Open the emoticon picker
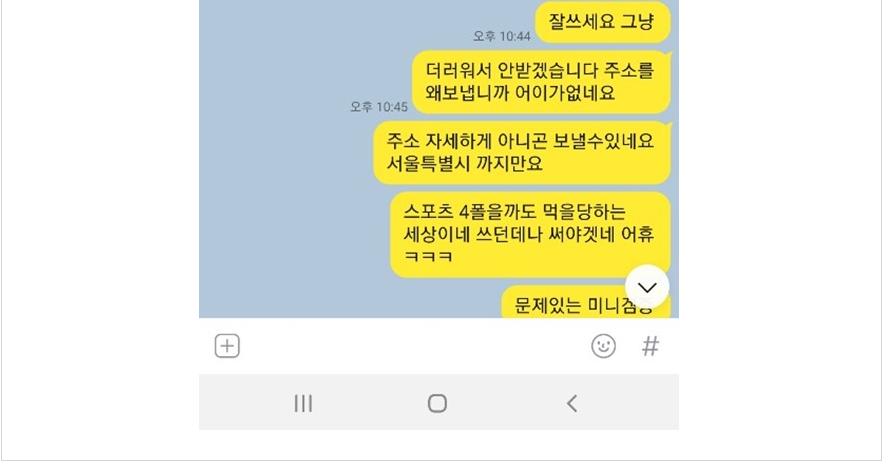The image size is (883, 462). pyautogui.click(x=603, y=346)
